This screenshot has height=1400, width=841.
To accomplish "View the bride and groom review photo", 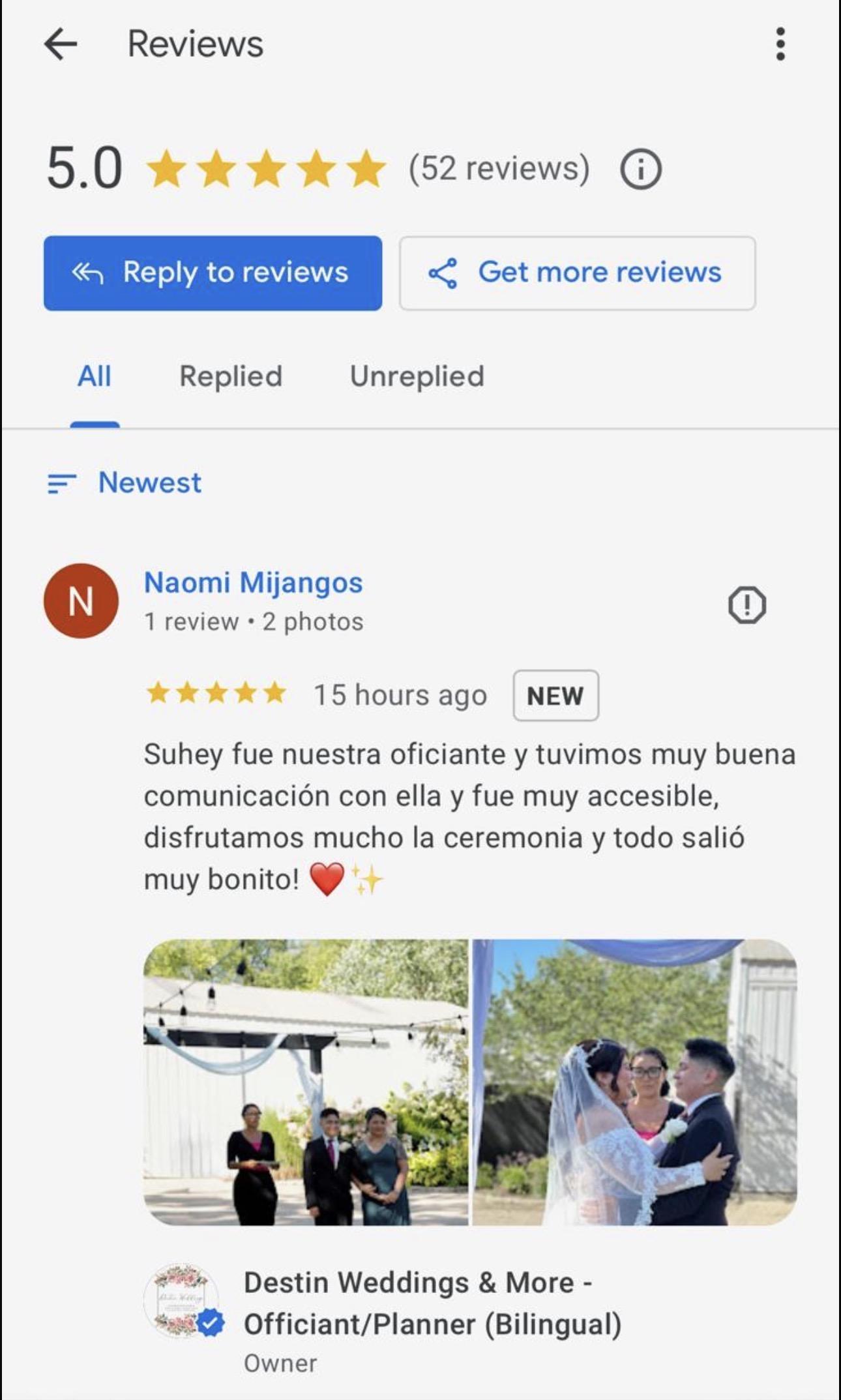I will click(634, 1082).
